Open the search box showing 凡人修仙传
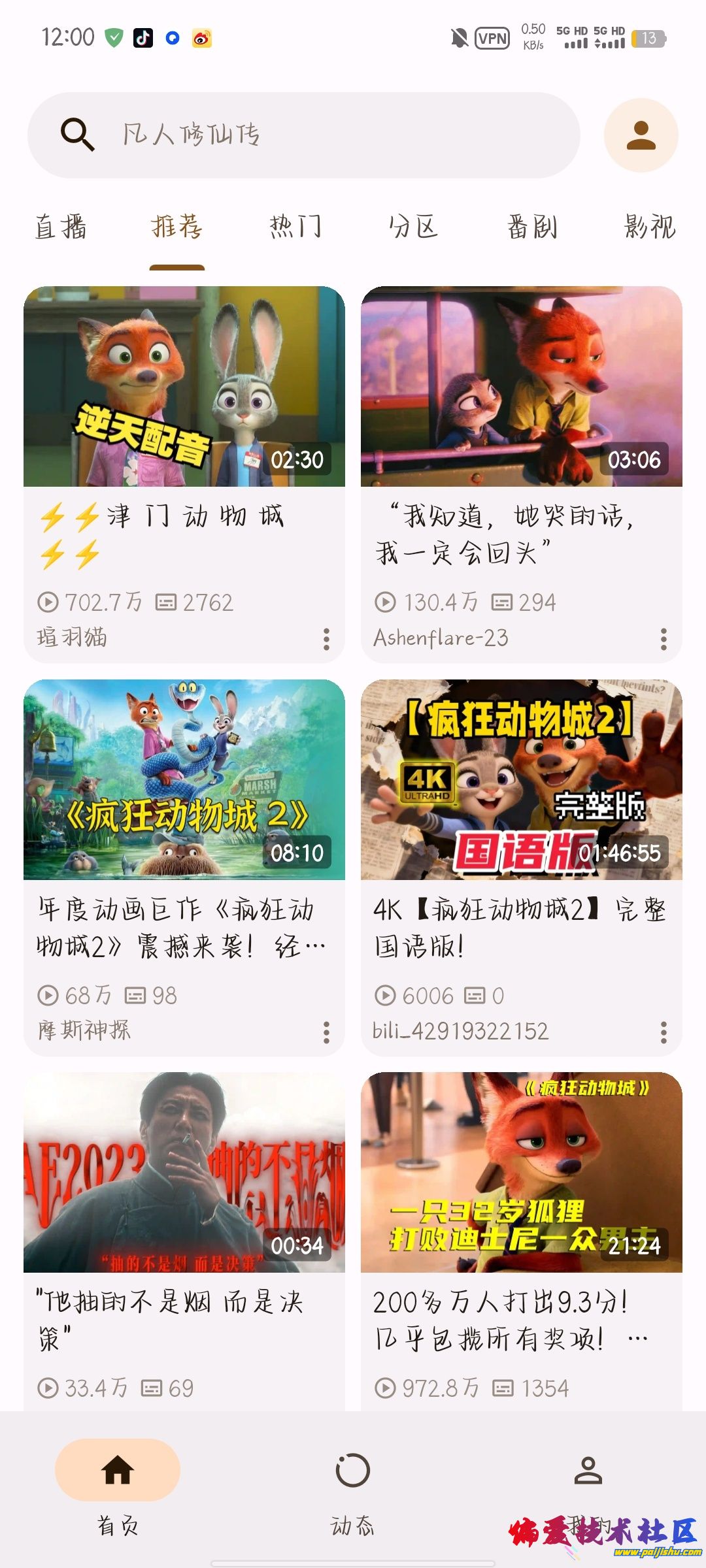 pyautogui.click(x=303, y=135)
